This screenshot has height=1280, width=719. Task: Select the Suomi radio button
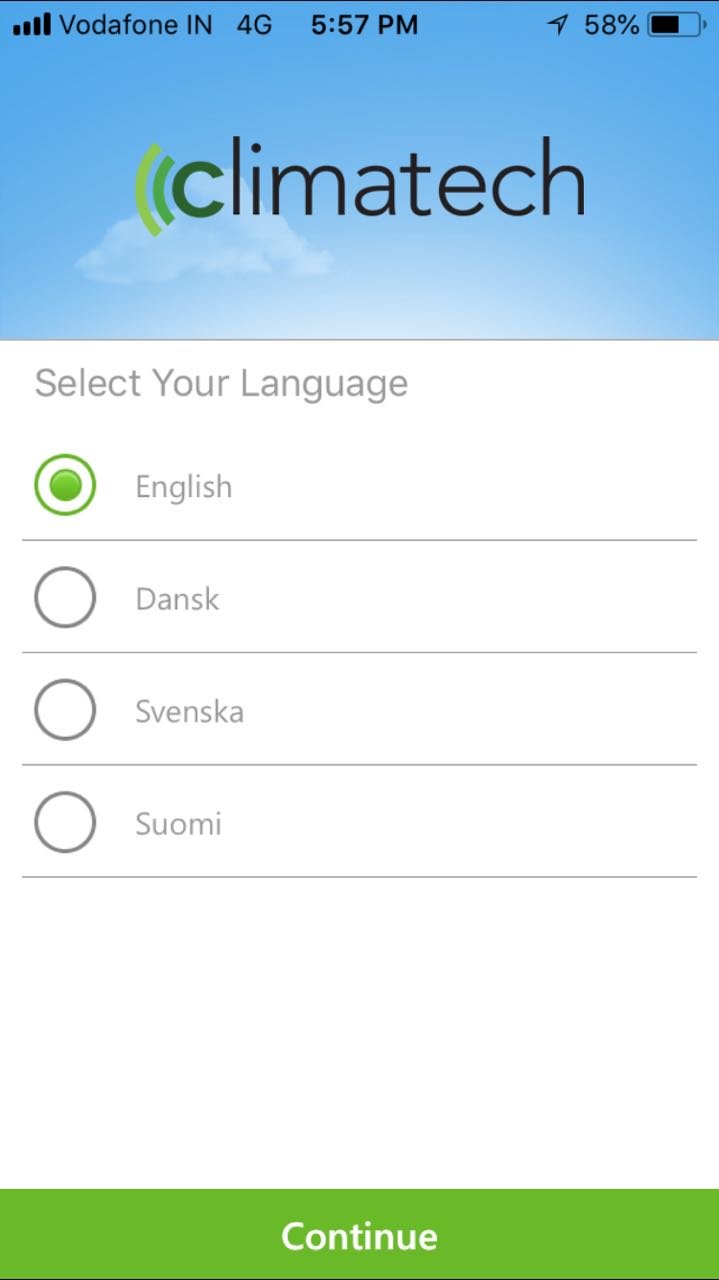click(x=65, y=822)
